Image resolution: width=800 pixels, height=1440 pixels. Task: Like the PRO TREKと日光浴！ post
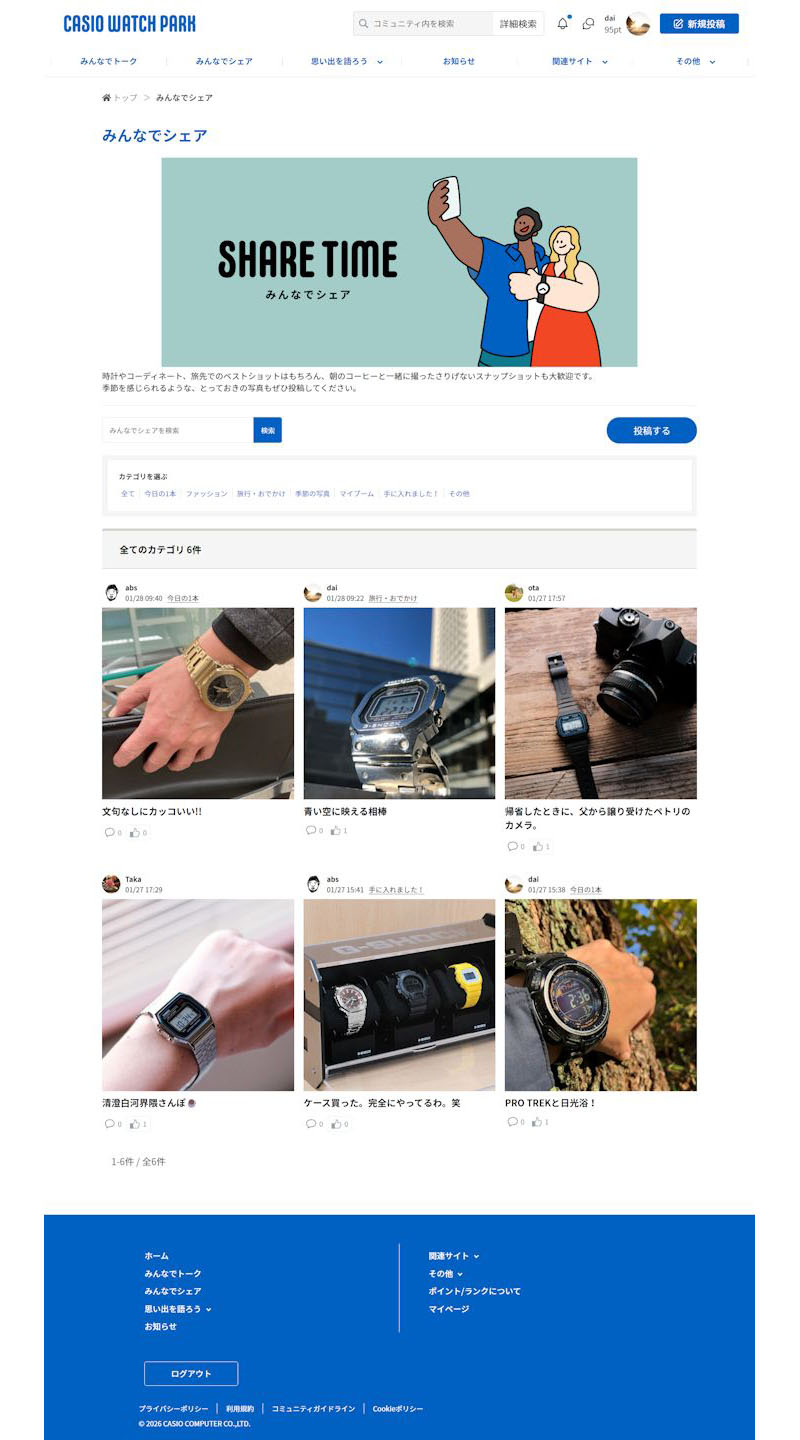point(539,1122)
